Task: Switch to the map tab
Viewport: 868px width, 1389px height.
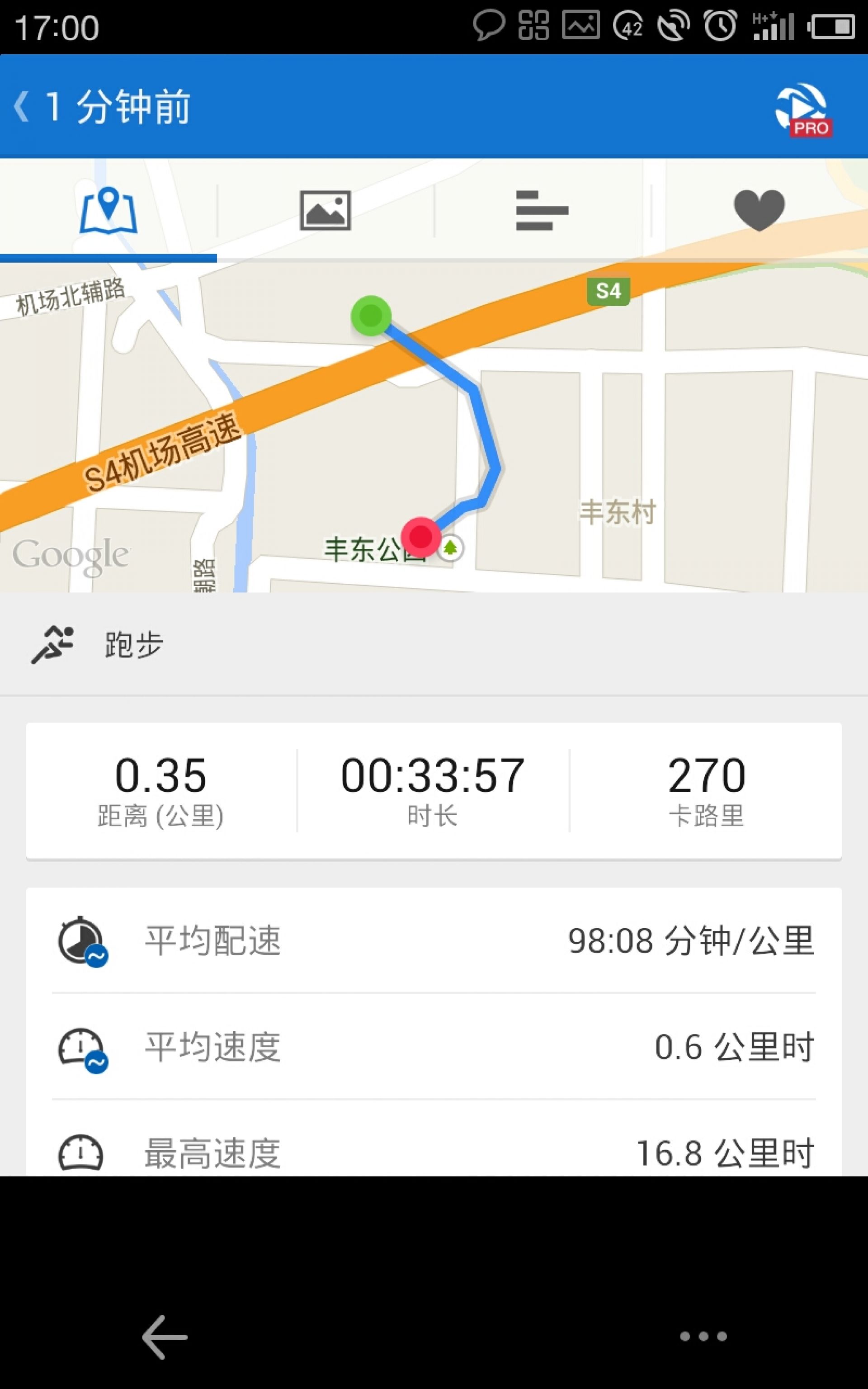Action: [x=108, y=211]
